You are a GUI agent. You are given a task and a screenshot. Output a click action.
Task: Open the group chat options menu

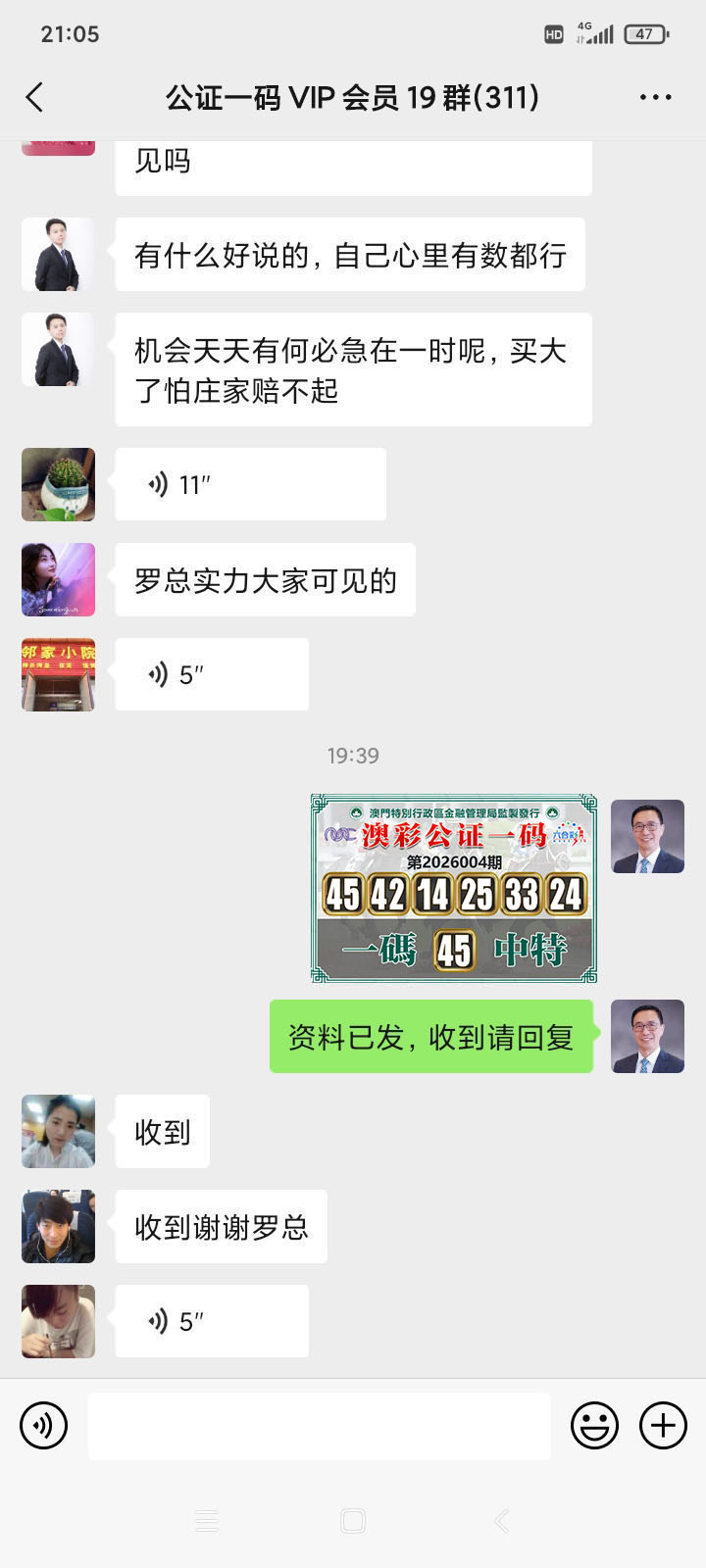click(x=655, y=97)
